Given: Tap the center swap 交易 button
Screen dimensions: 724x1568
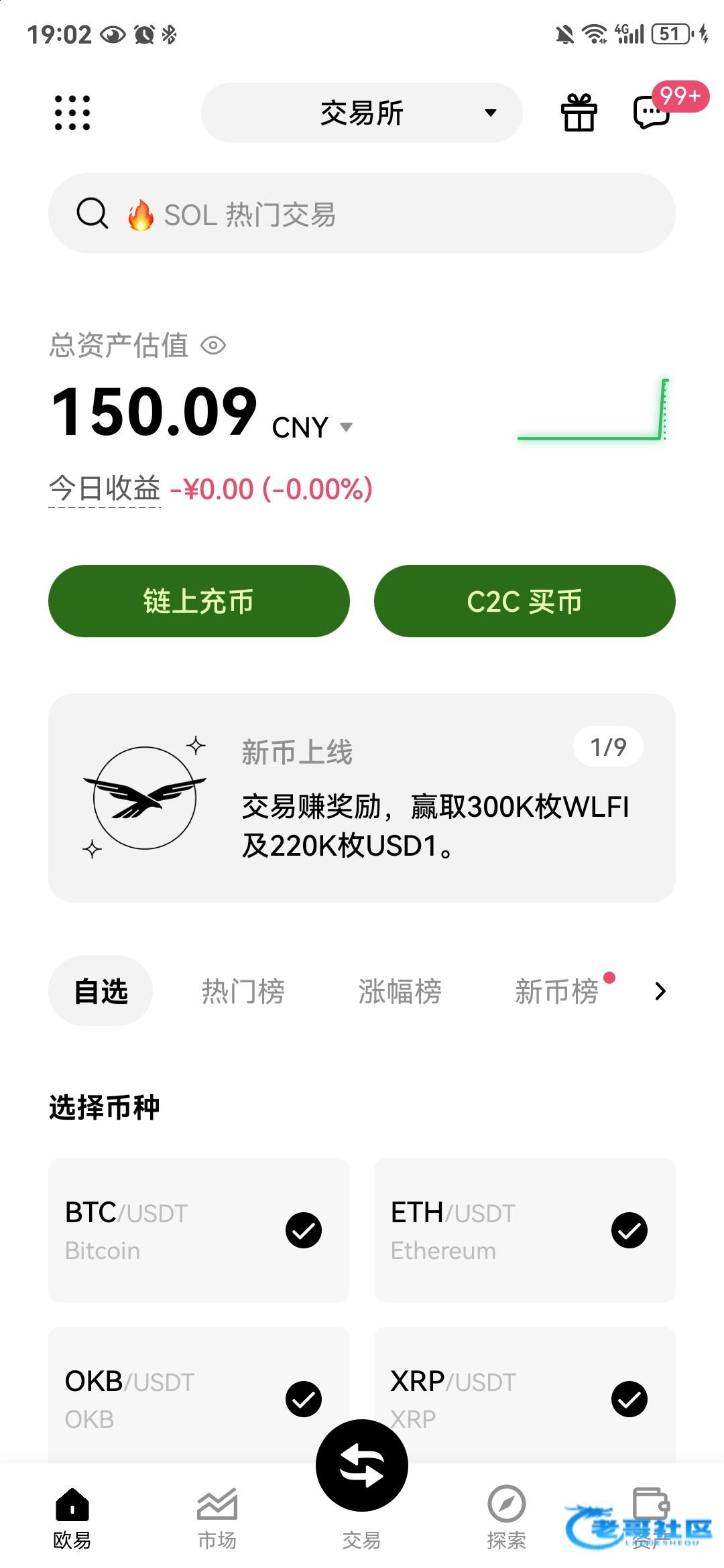Looking at the screenshot, I should point(362,1466).
